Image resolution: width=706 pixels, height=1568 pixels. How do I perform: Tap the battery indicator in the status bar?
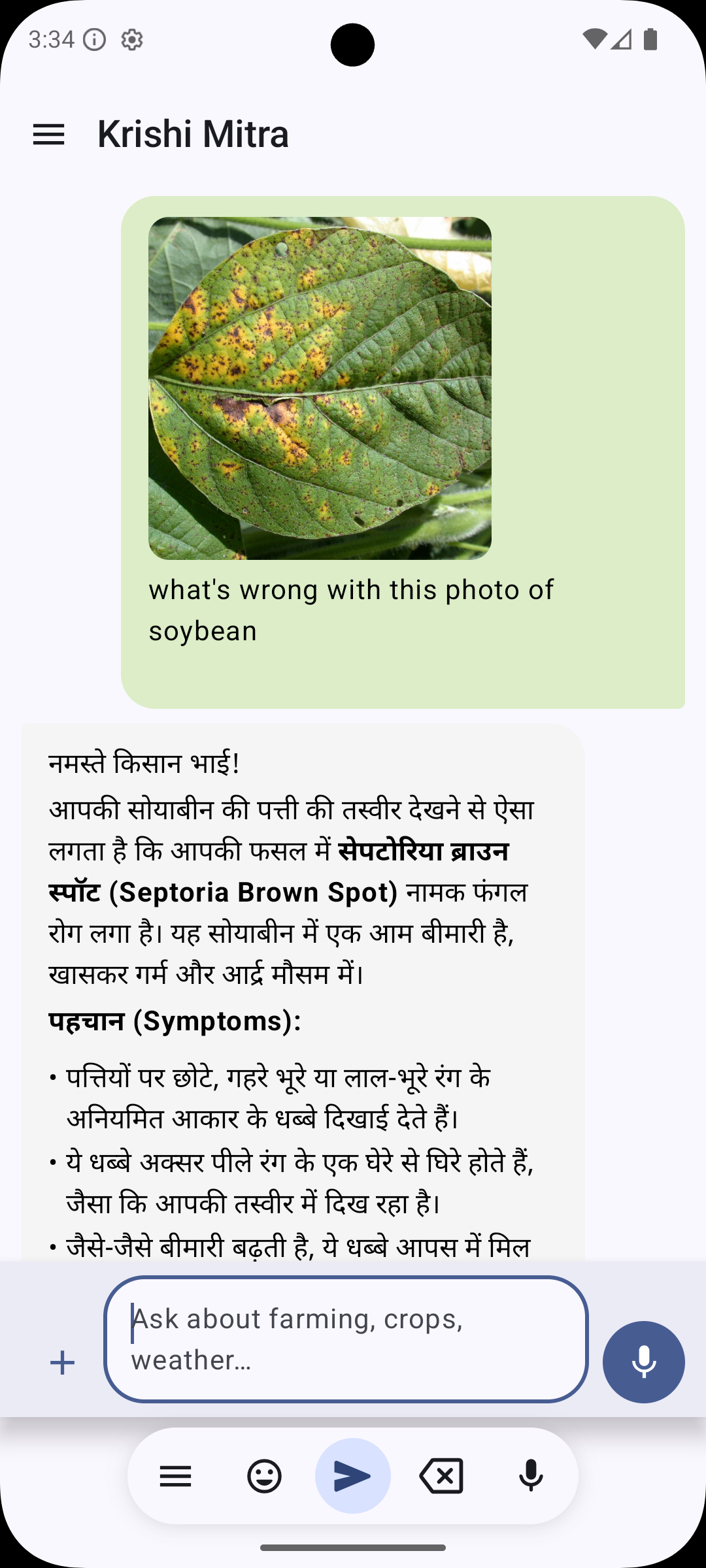(652, 41)
